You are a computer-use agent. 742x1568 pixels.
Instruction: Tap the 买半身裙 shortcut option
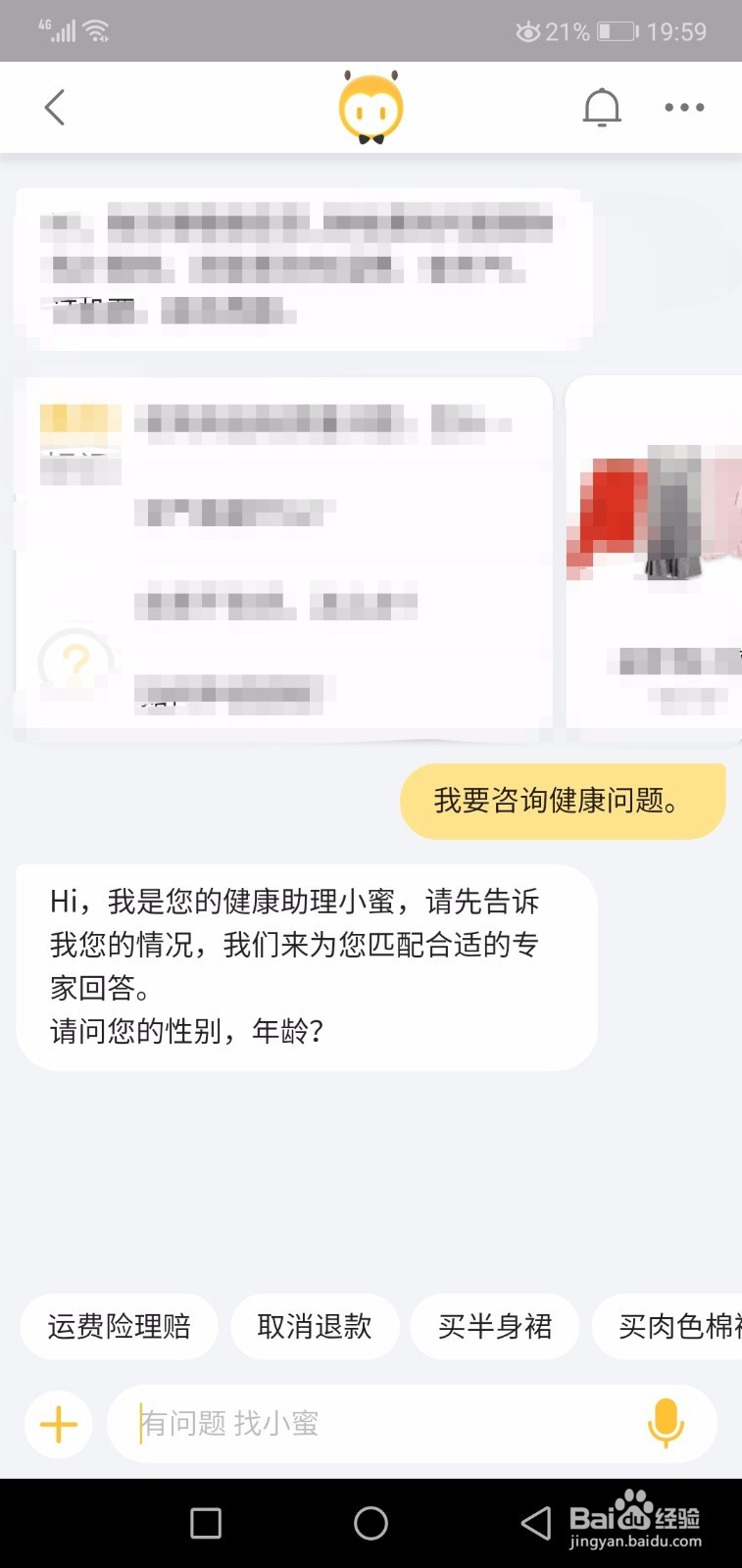point(495,1326)
